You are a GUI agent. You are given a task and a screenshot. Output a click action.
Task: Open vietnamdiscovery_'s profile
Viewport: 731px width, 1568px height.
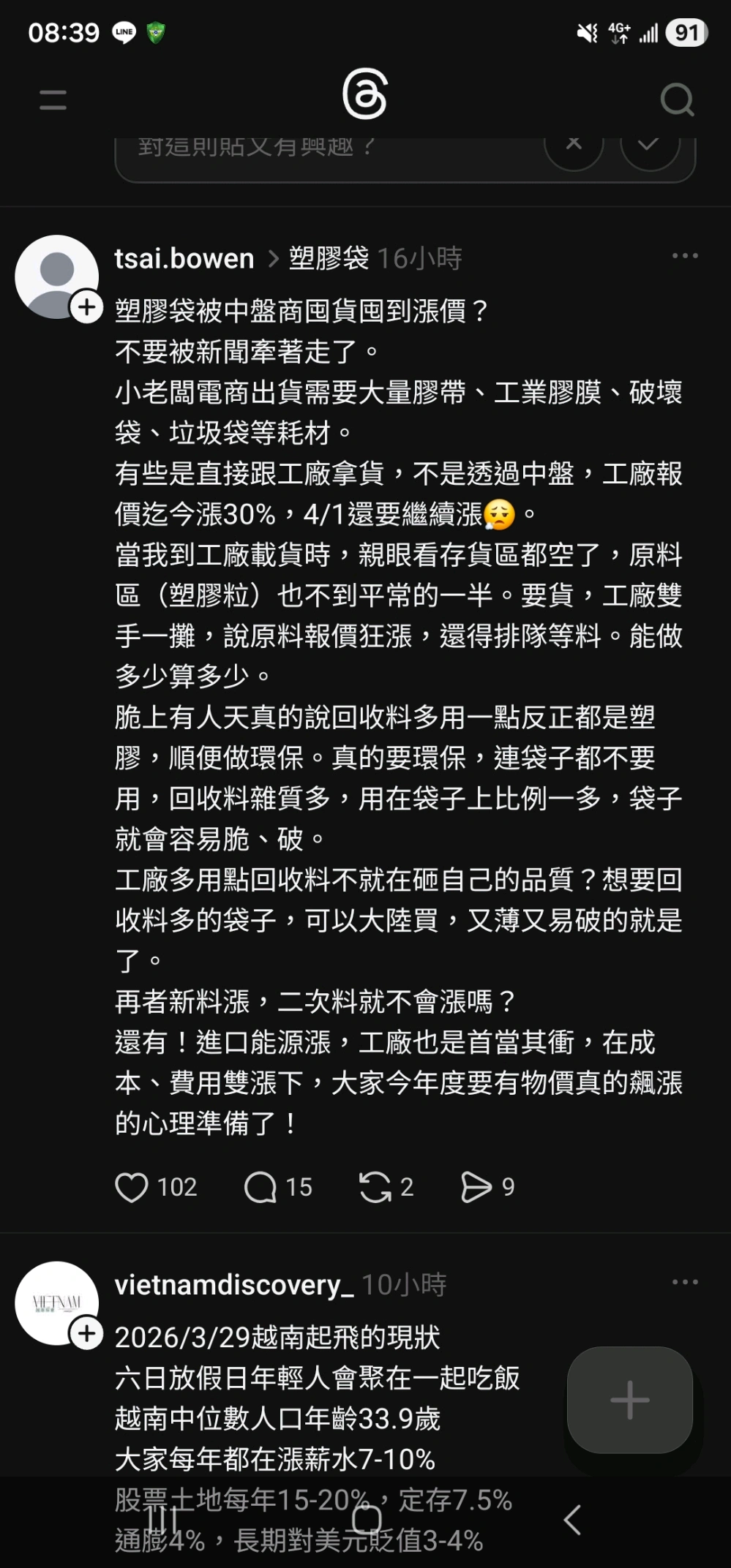click(x=234, y=1285)
